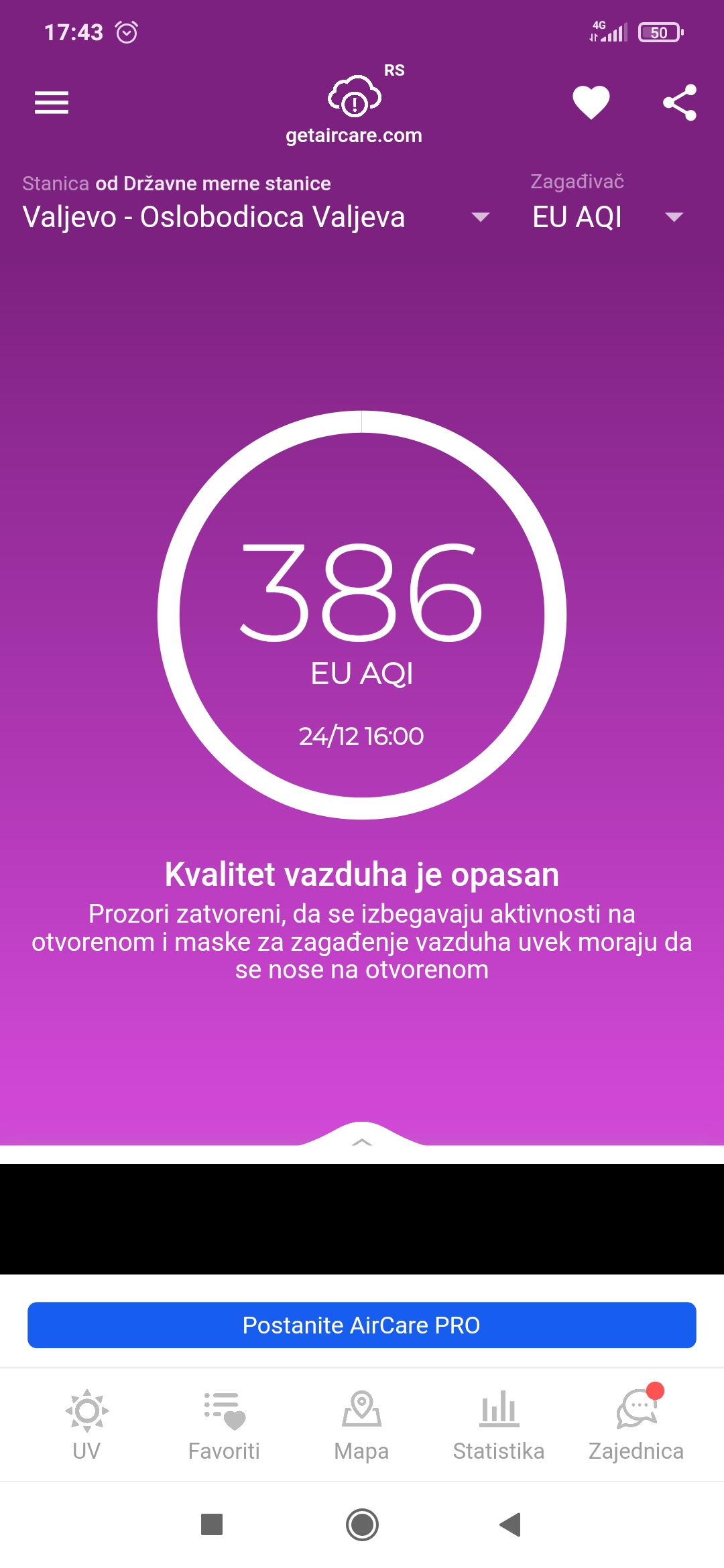The height and width of the screenshot is (1568, 724).
Task: Tap the battery indicator in status bar
Action: pyautogui.click(x=659, y=30)
